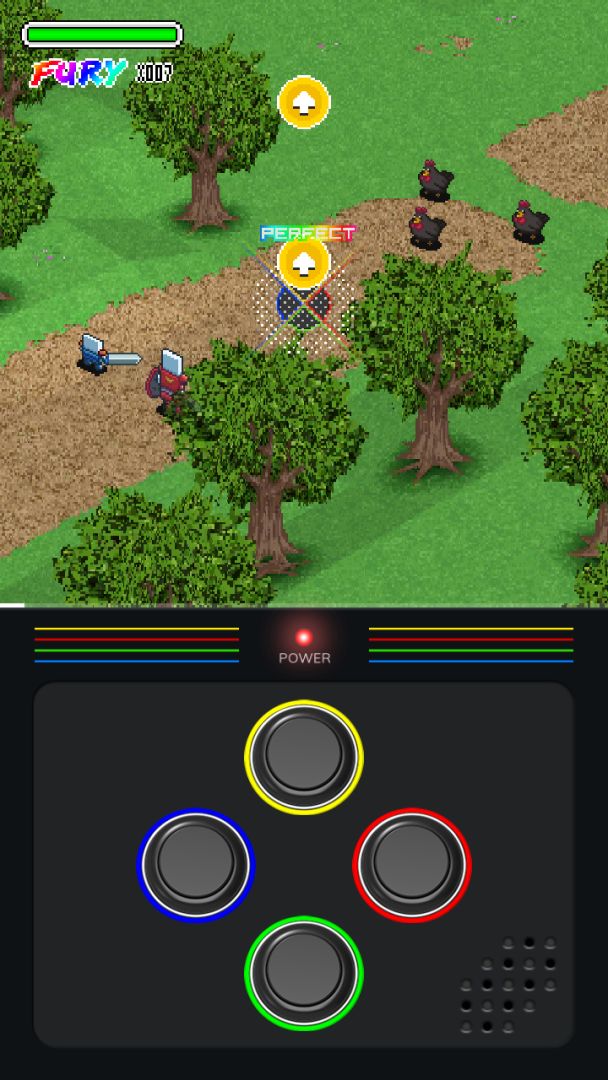
Task: Hit the yellow-ringed controller button
Action: point(304,757)
